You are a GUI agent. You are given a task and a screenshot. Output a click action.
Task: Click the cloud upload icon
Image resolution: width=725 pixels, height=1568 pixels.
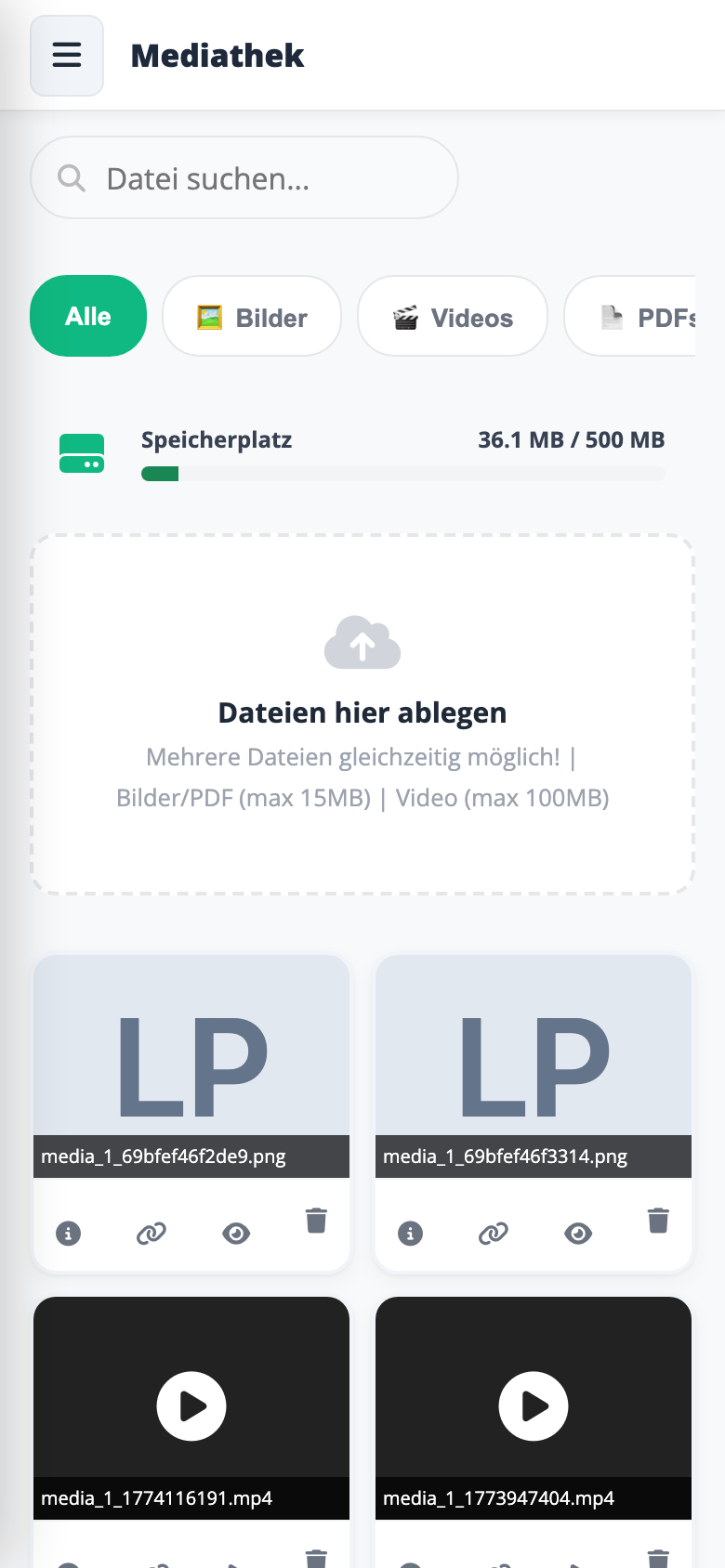pos(362,642)
